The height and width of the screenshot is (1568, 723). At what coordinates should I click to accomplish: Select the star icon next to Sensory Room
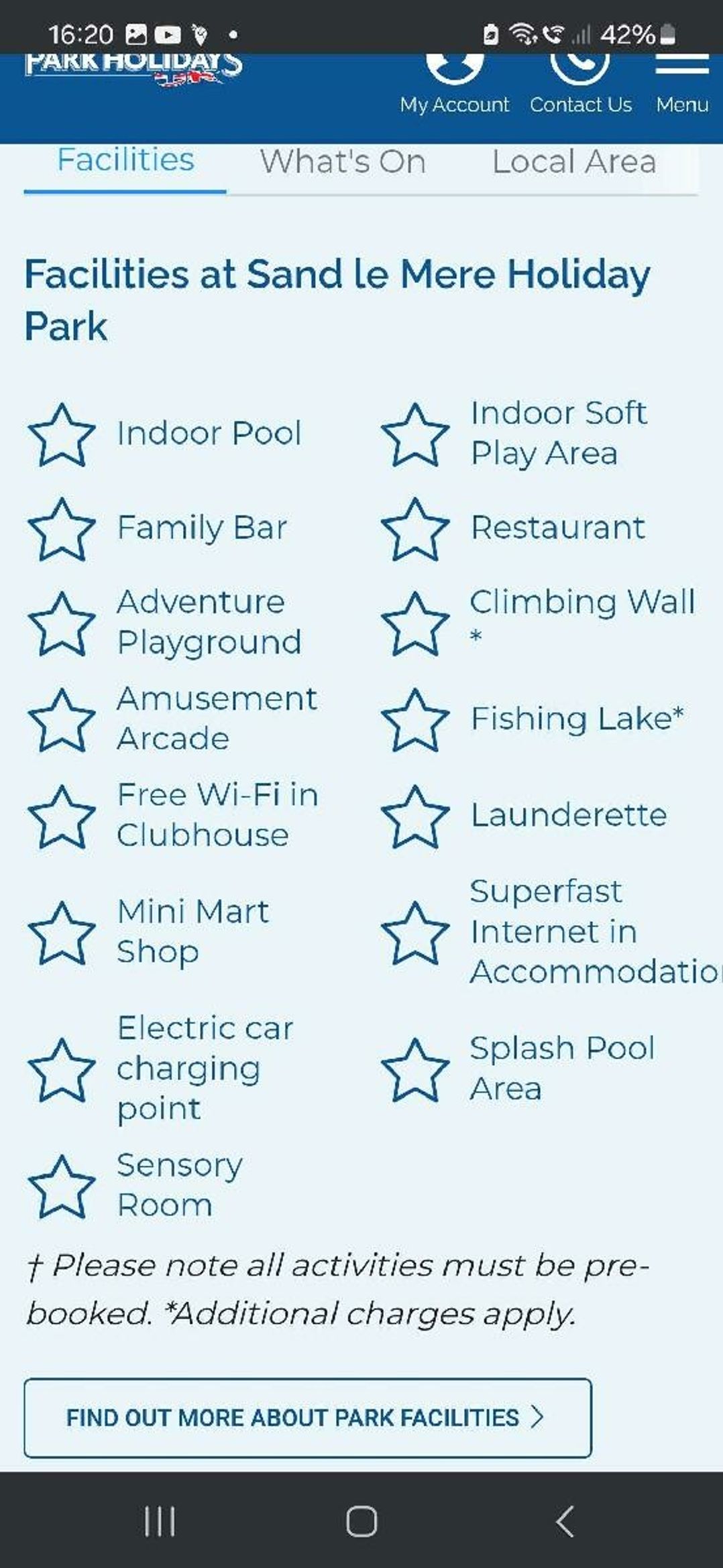click(x=64, y=1185)
